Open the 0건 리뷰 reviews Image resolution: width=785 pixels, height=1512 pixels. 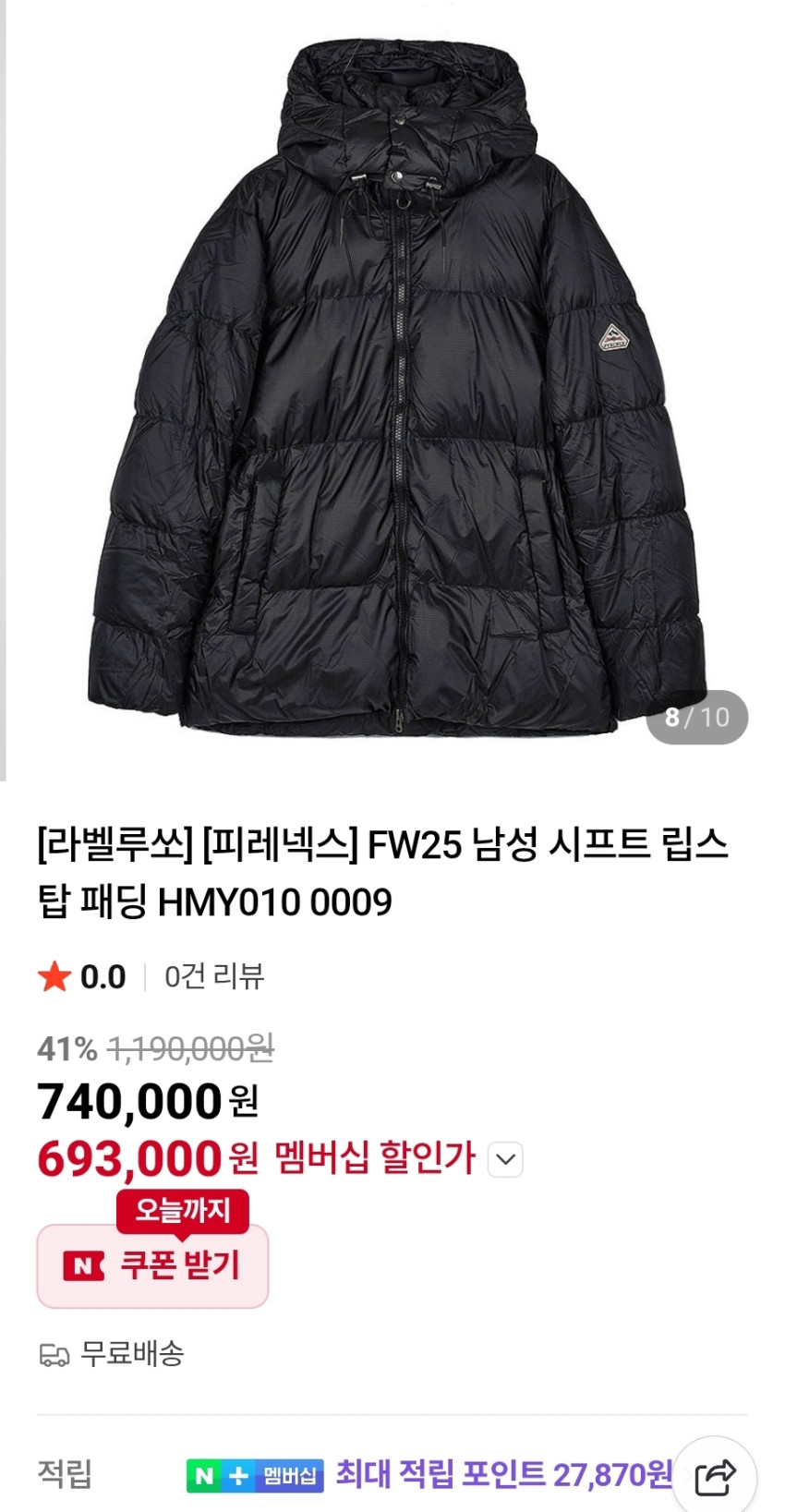[x=214, y=976]
